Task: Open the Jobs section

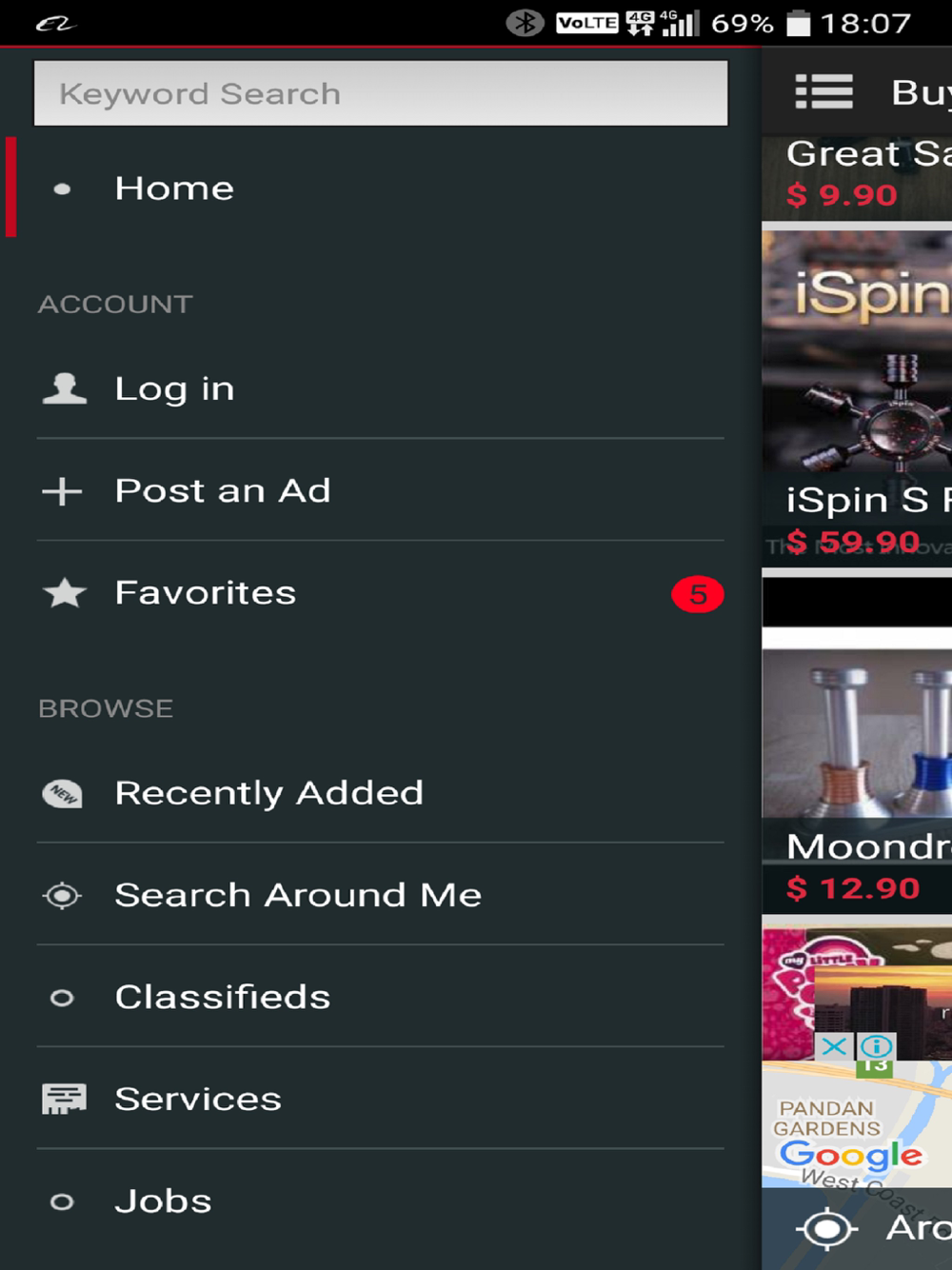Action: click(x=381, y=1201)
